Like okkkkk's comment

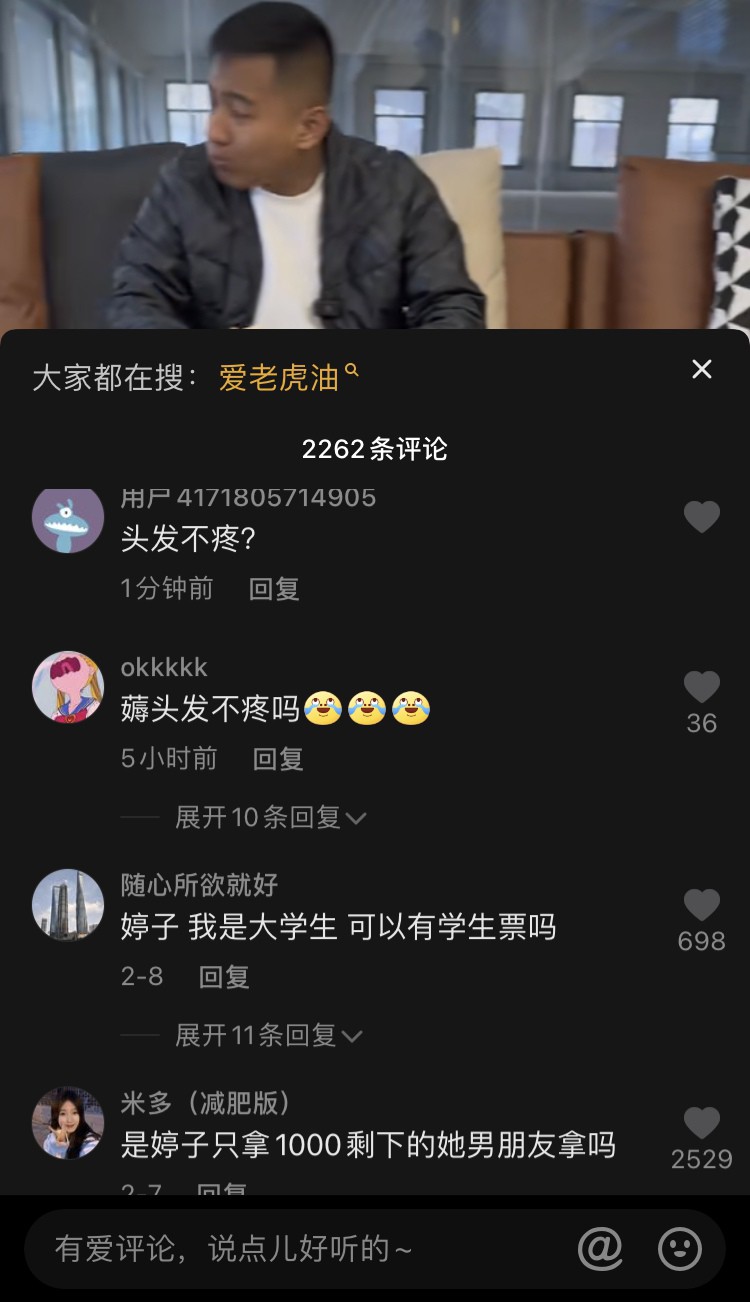click(x=702, y=688)
